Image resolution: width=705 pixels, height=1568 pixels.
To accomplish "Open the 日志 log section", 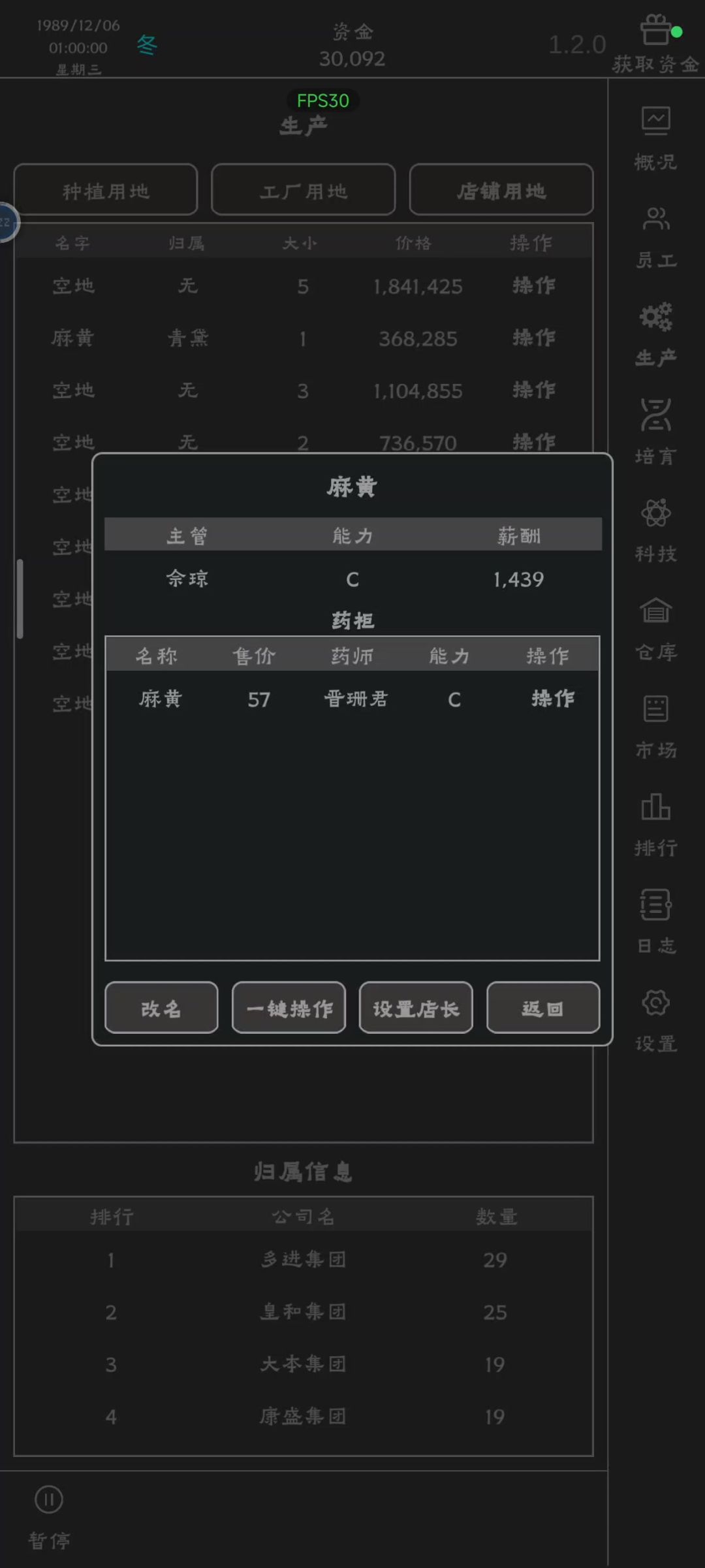I will click(x=655, y=921).
